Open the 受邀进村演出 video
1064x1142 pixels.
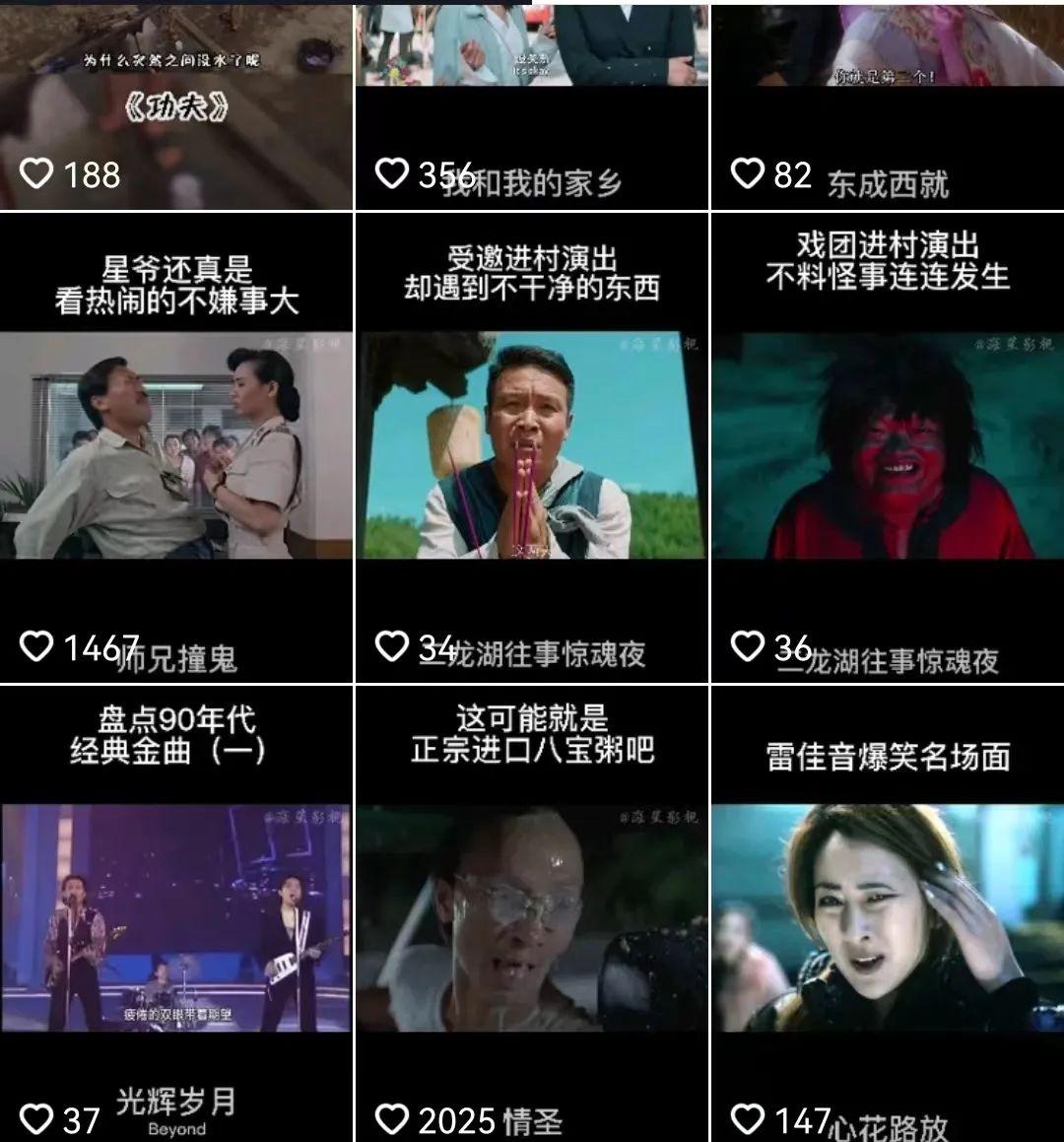click(x=531, y=445)
